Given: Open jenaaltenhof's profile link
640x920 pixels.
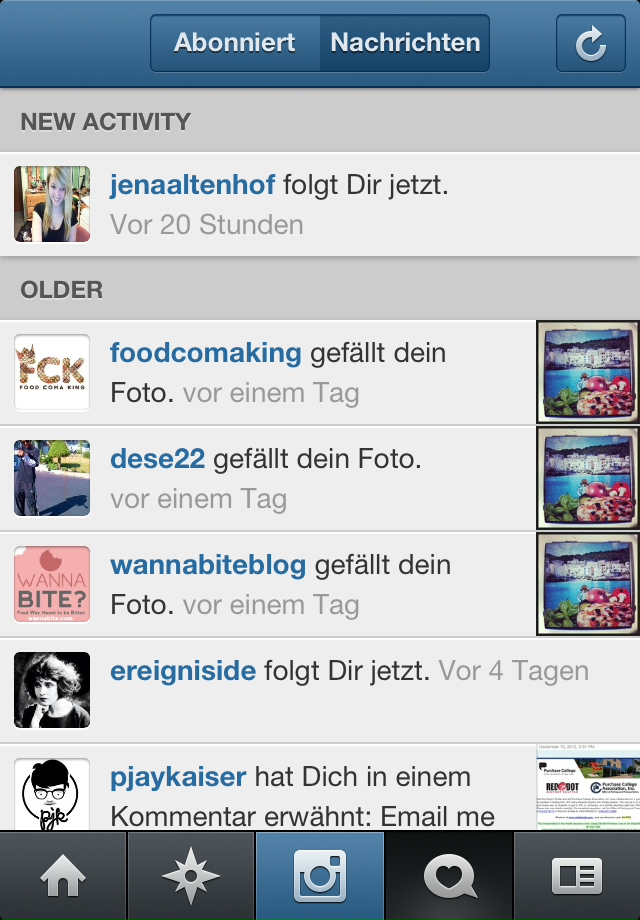Looking at the screenshot, I should (x=192, y=185).
